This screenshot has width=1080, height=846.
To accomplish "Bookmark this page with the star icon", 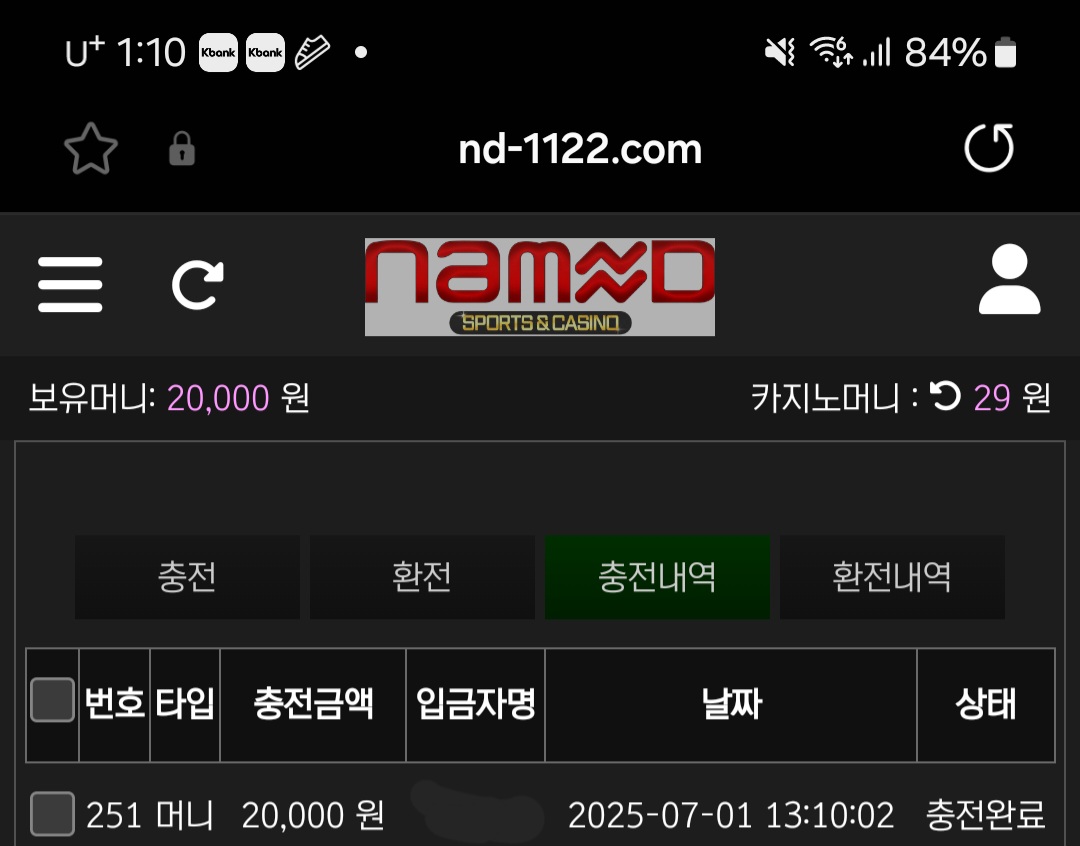I will (x=91, y=150).
